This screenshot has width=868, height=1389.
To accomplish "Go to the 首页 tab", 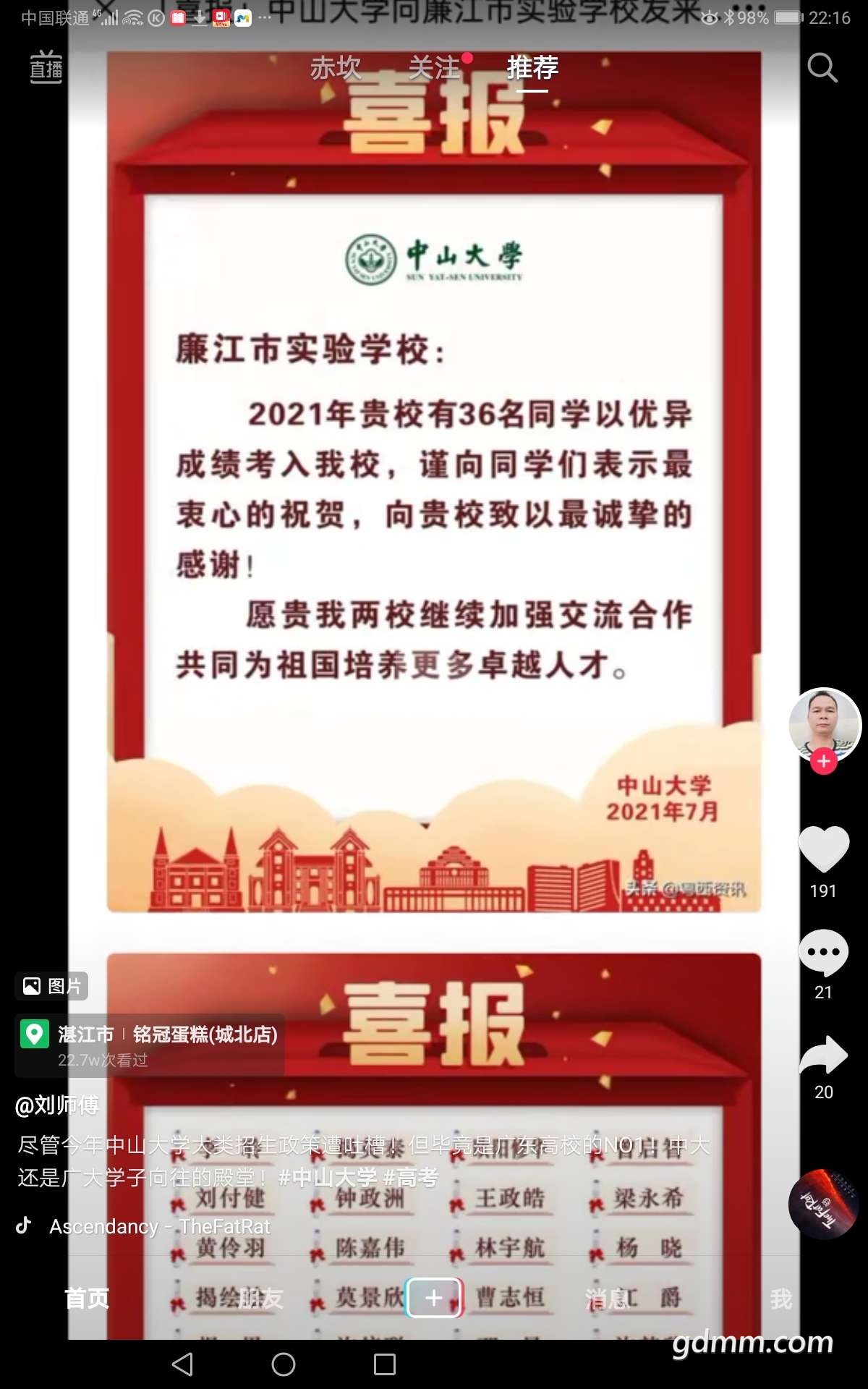I will [x=87, y=1299].
